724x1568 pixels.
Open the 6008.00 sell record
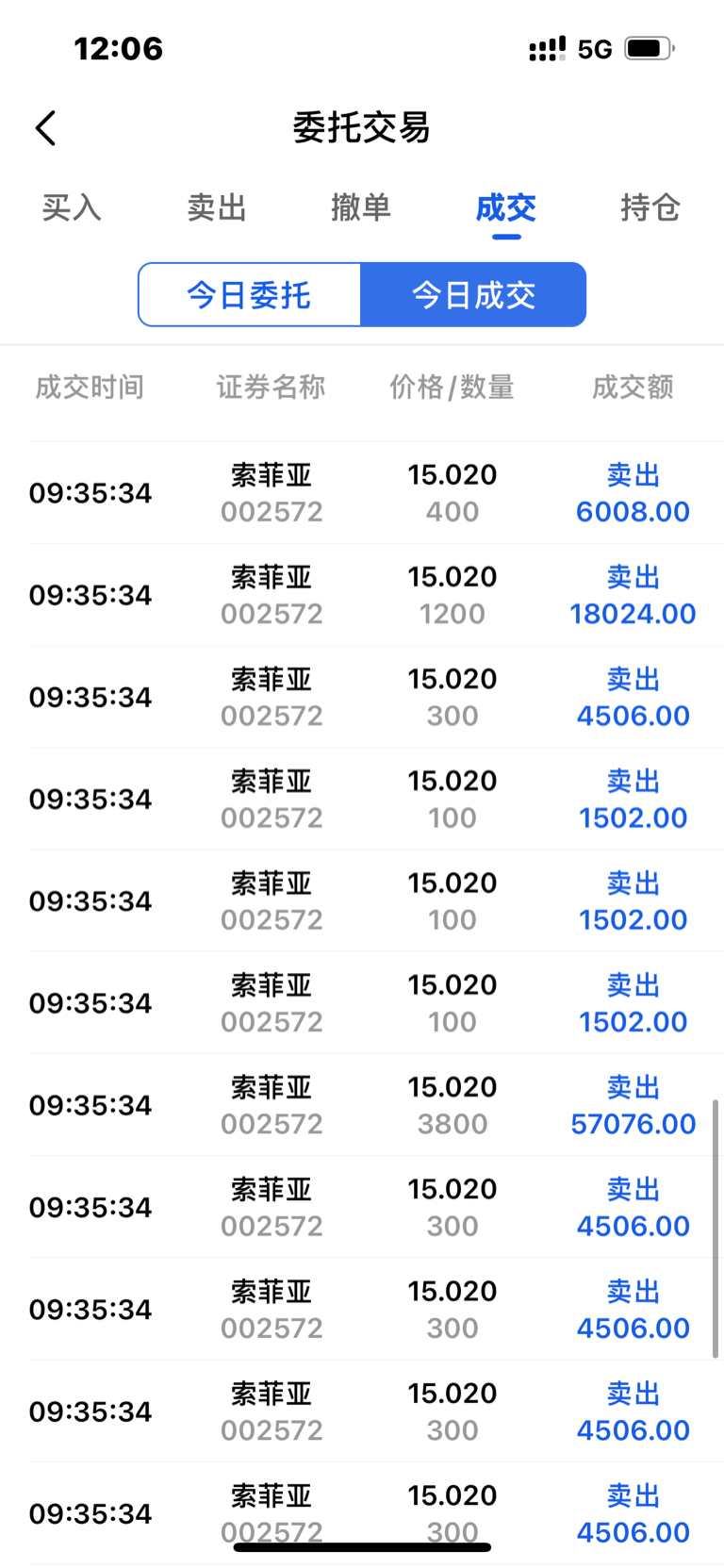[362, 493]
